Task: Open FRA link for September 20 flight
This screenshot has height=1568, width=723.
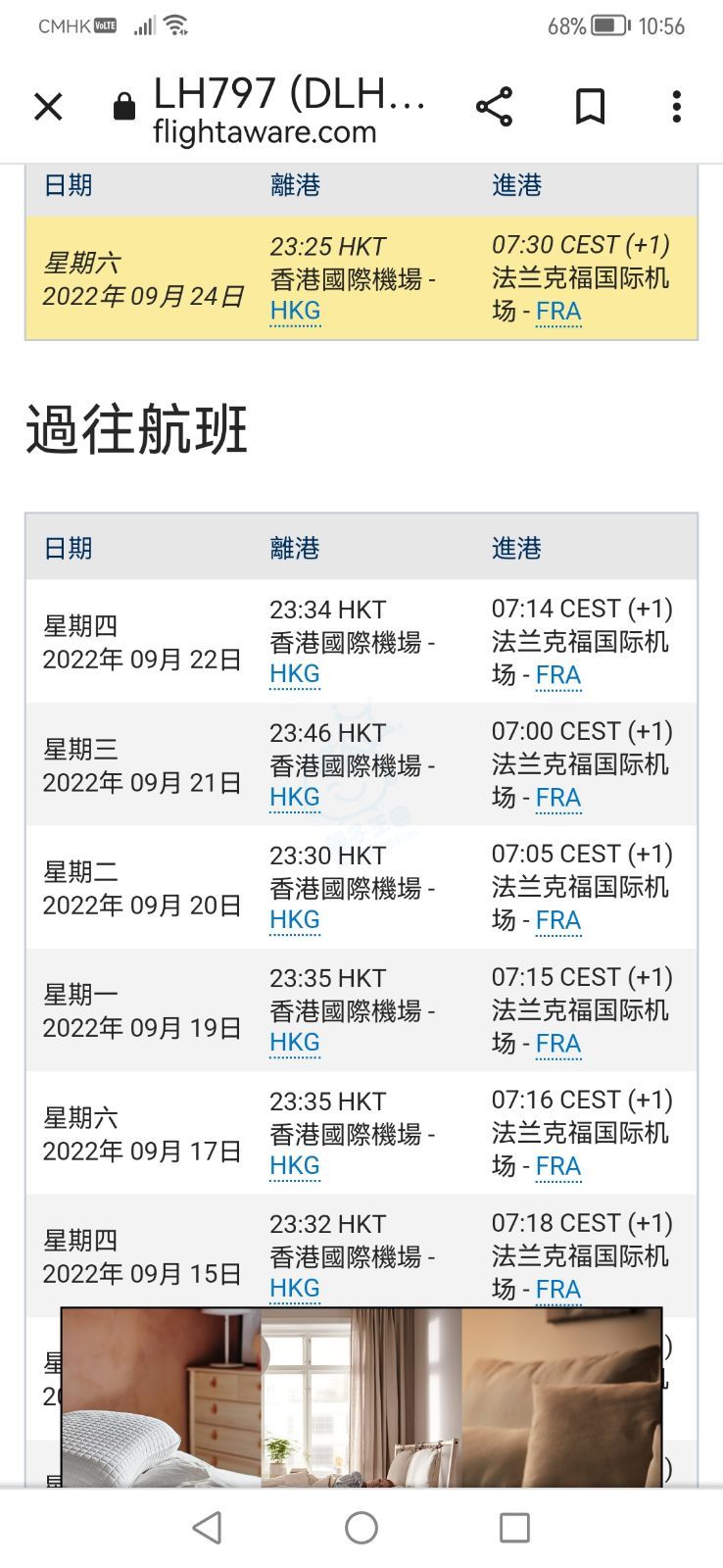Action: 558,921
